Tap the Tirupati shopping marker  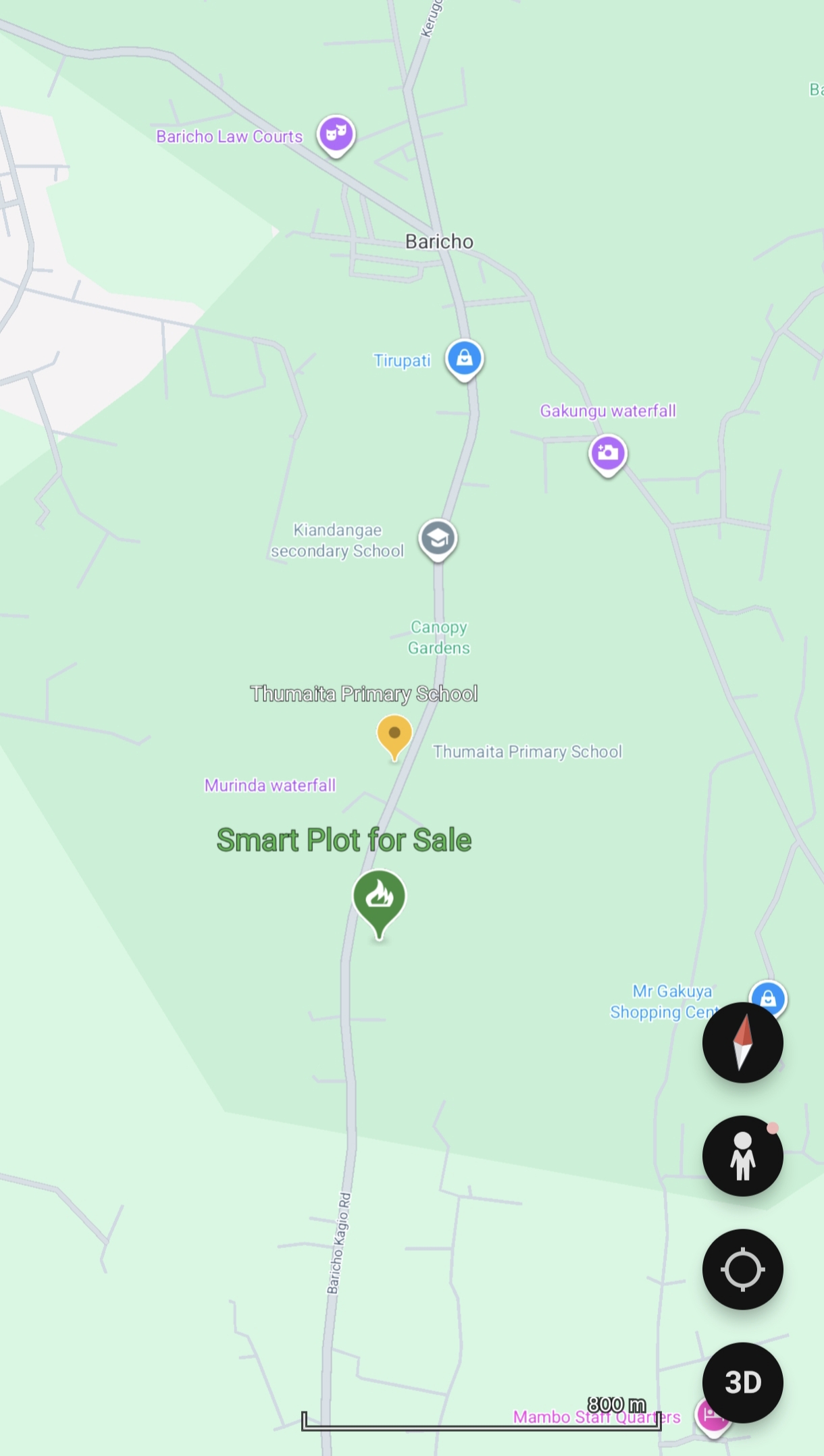tap(464, 358)
